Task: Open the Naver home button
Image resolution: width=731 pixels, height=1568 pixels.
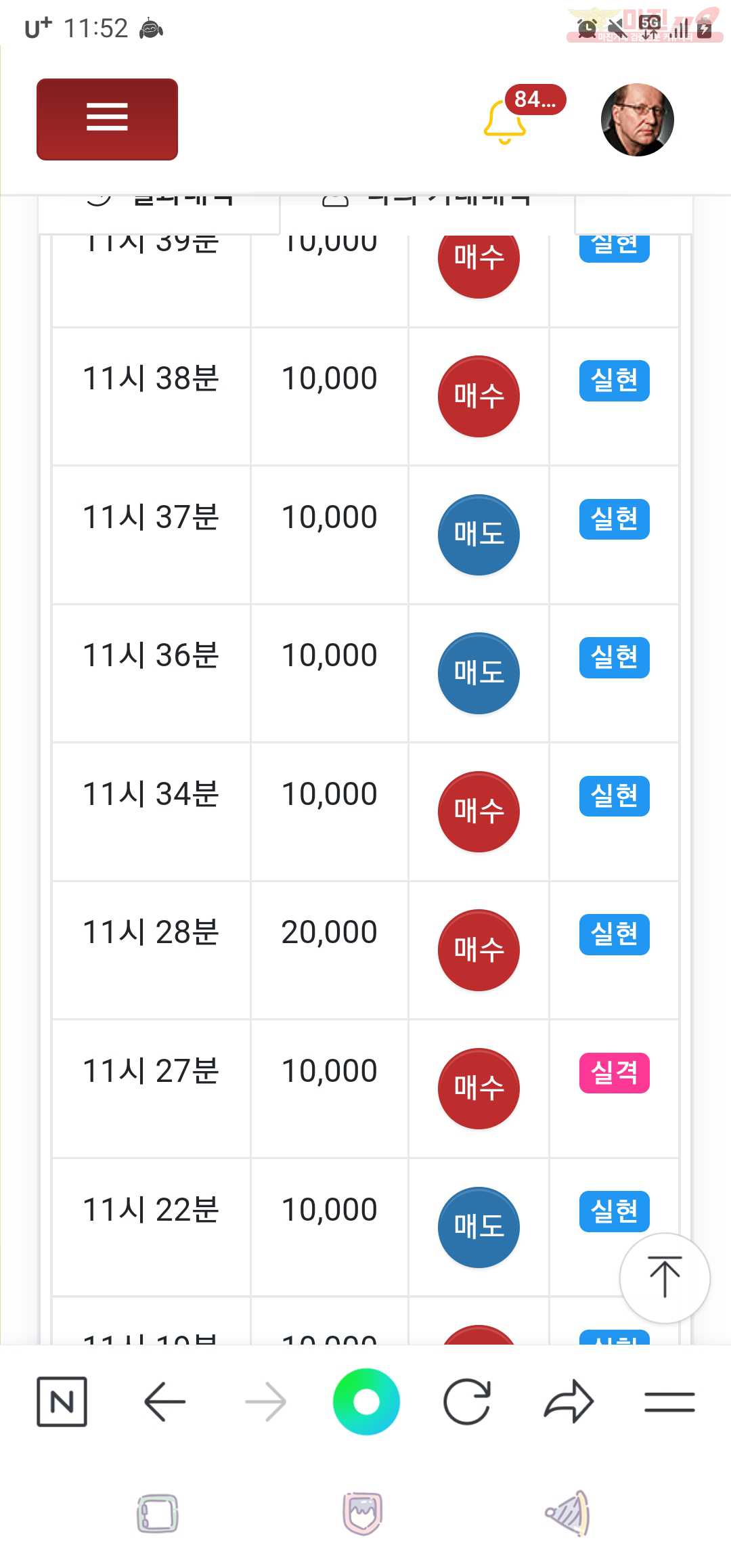Action: pos(62,1401)
